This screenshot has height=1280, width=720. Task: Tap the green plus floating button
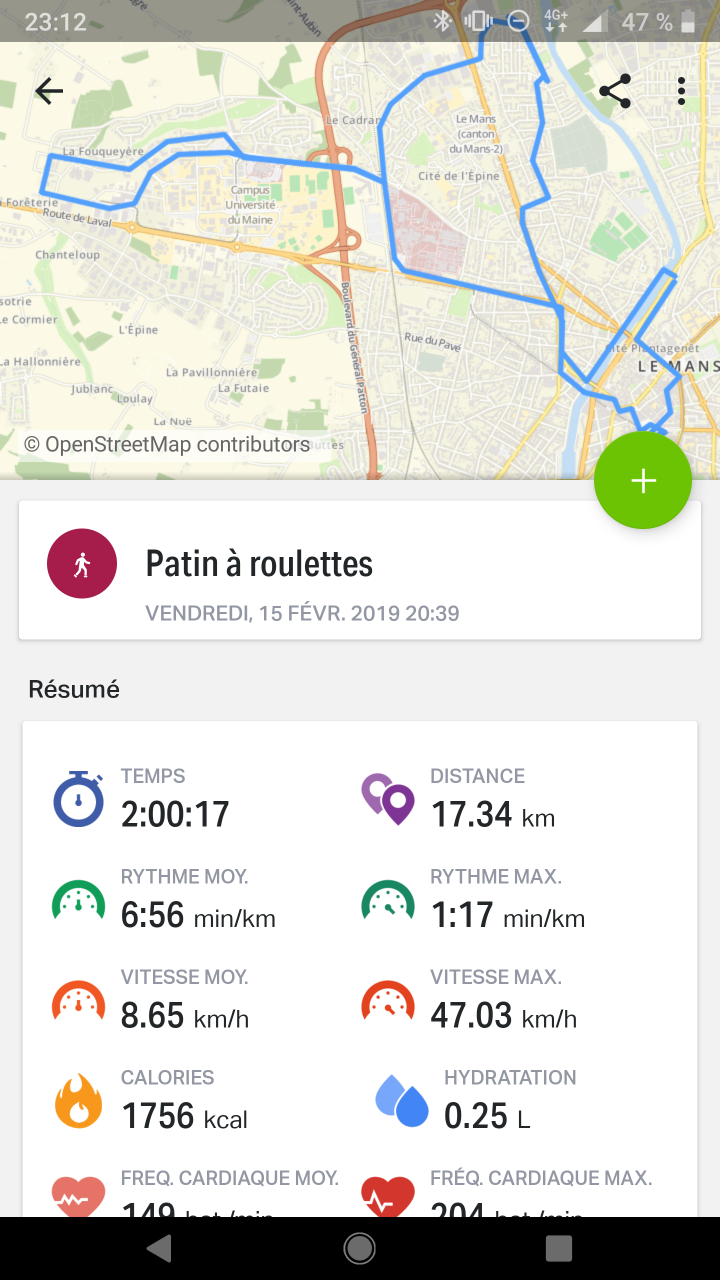643,481
